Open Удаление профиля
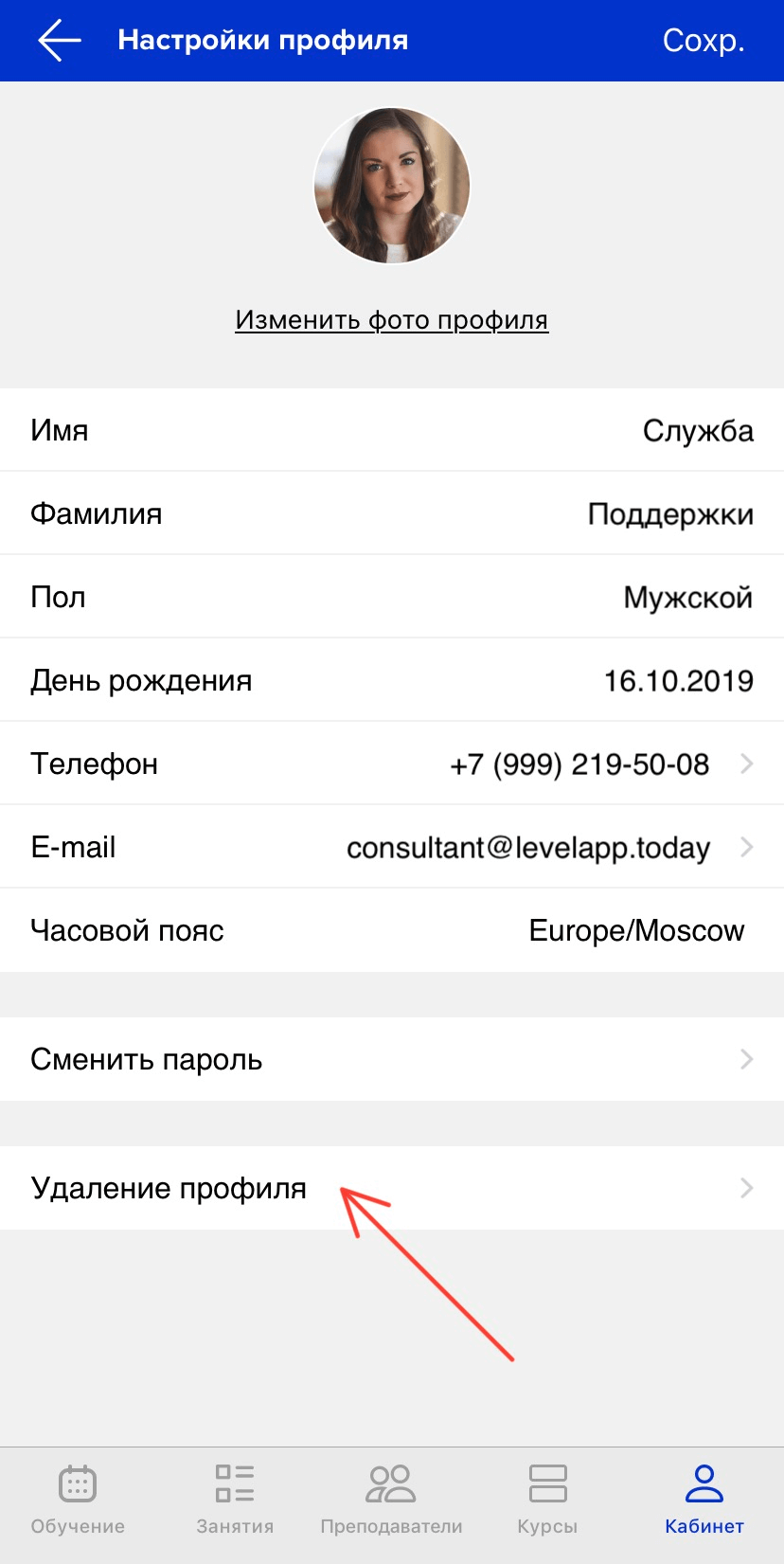This screenshot has height=1564, width=784. tap(392, 1188)
